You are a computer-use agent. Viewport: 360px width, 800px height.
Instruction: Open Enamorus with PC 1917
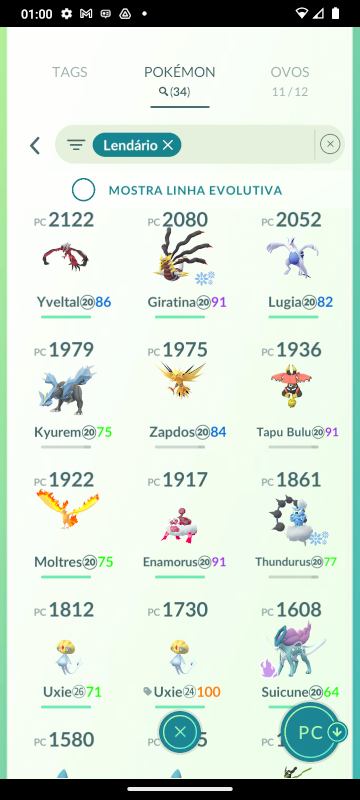click(x=180, y=524)
